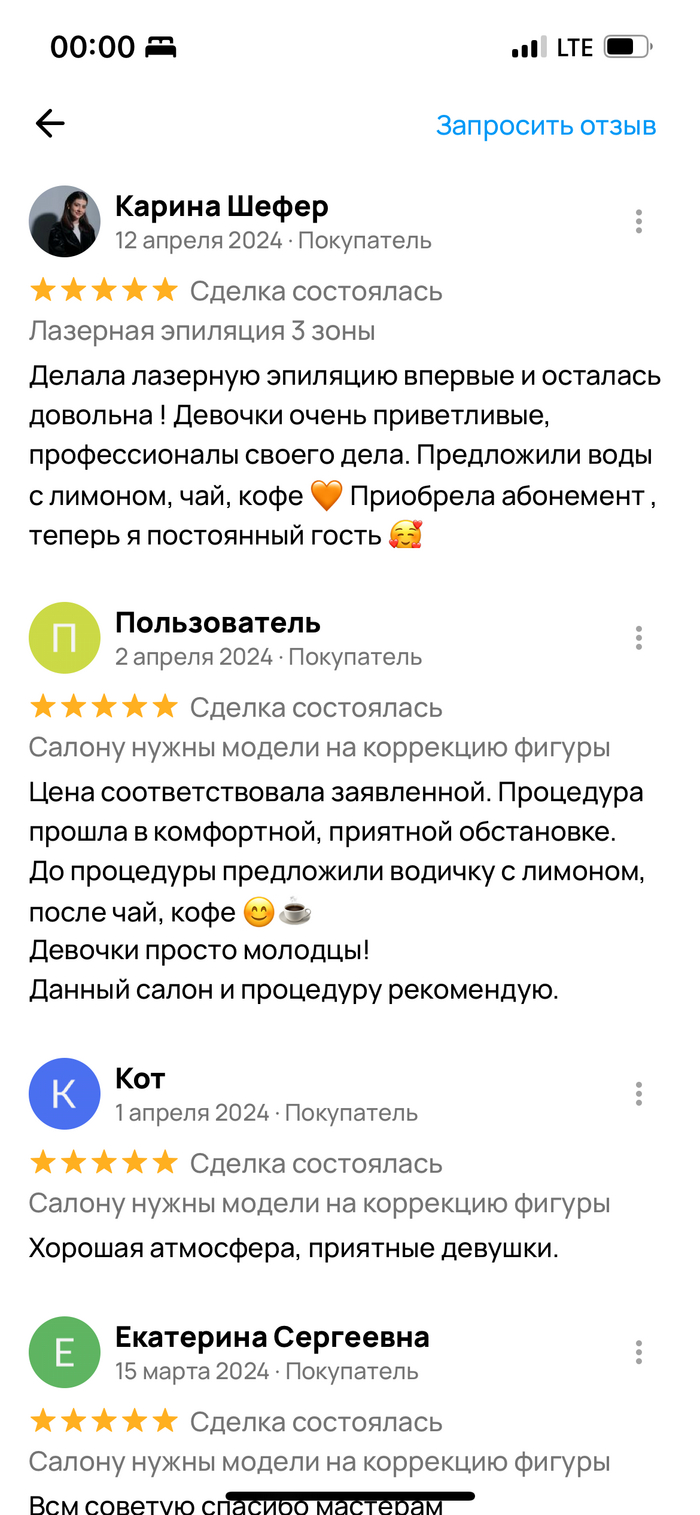Open the Пользователь reviewer avatar
Screen dimensions: 700x1515
point(65,638)
